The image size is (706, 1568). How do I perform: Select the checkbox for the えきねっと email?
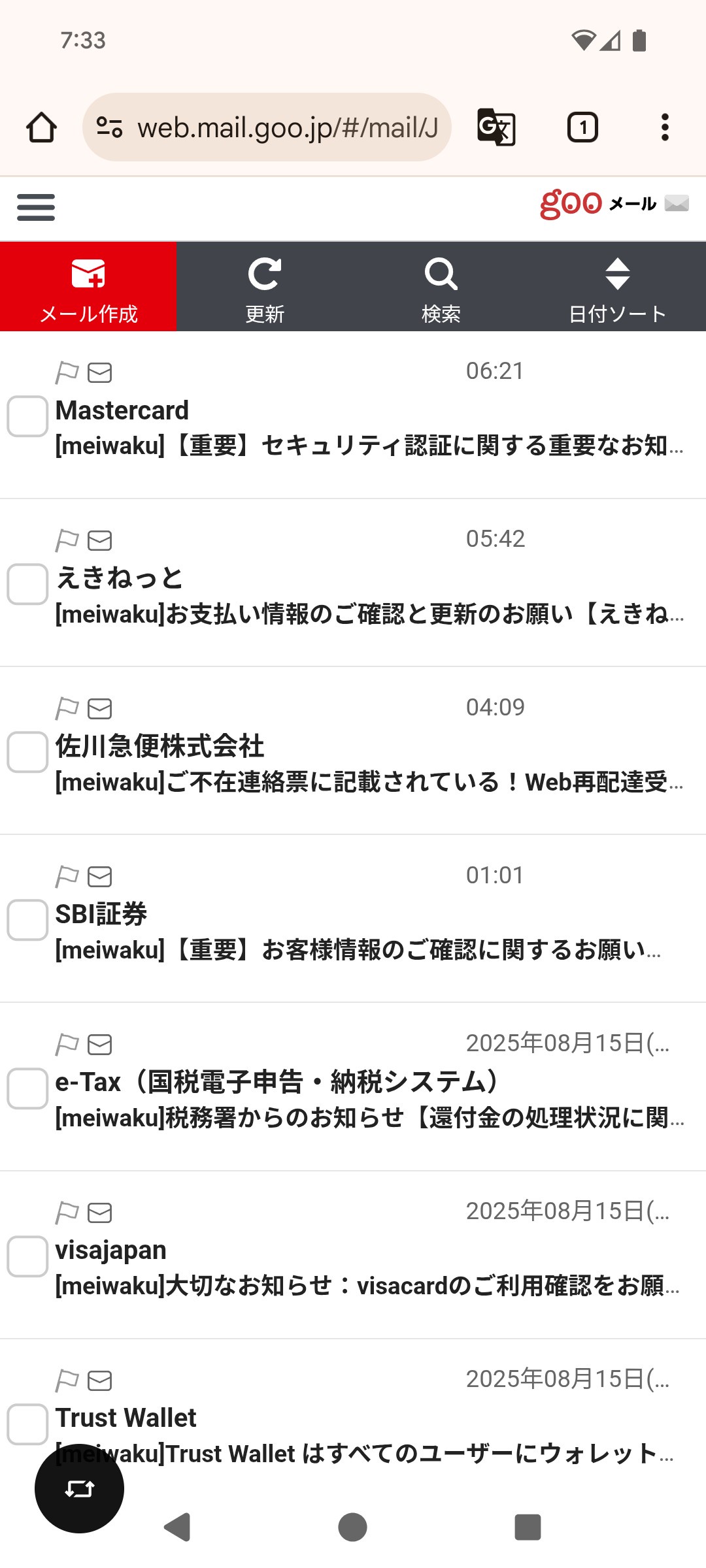tap(27, 584)
